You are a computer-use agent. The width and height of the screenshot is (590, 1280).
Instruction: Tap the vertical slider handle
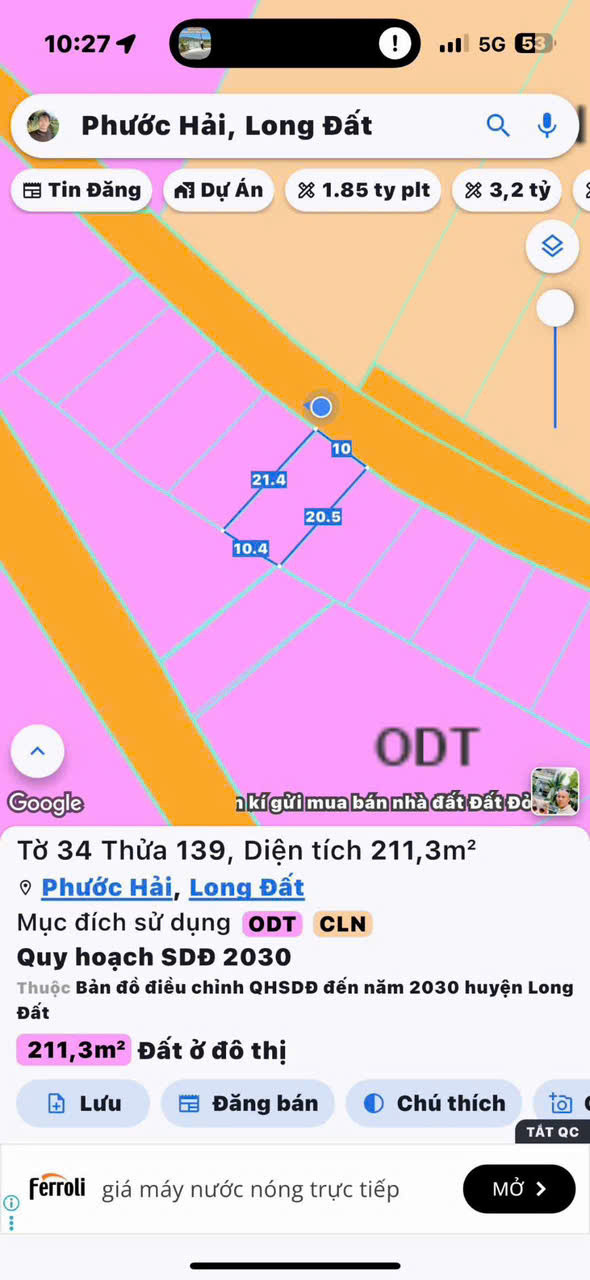pyautogui.click(x=555, y=309)
